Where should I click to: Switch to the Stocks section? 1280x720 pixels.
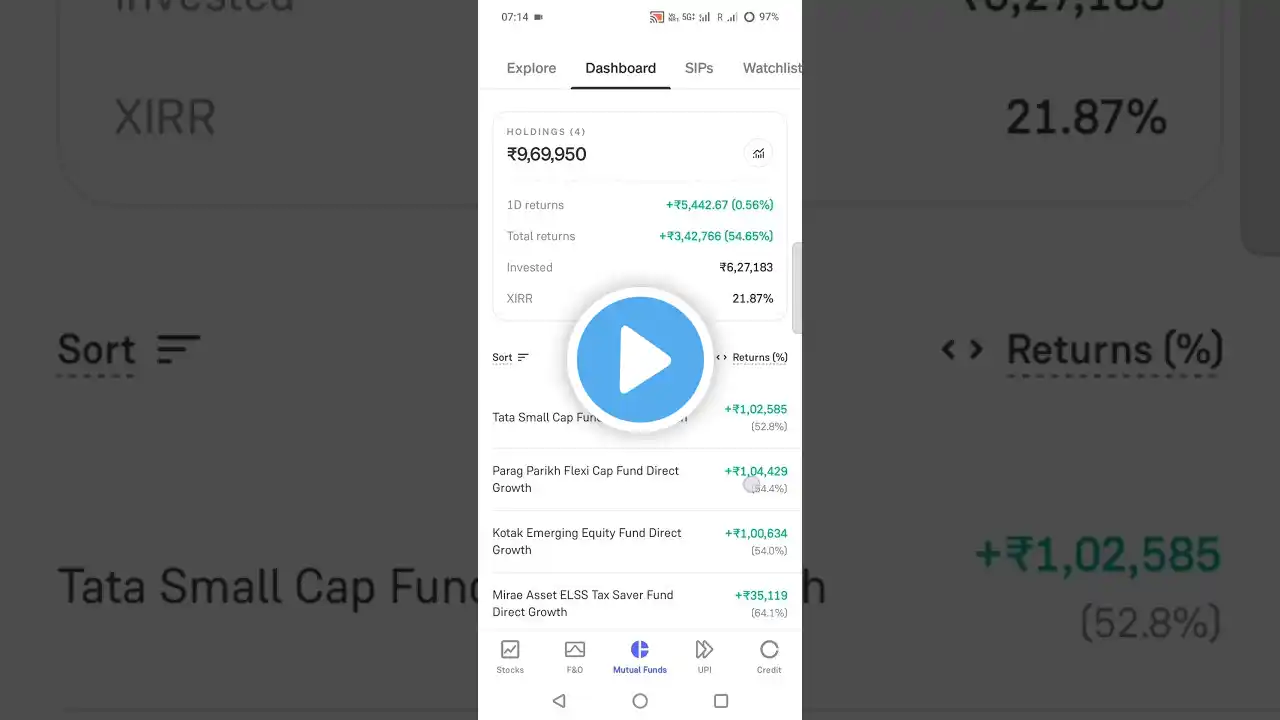tap(510, 656)
